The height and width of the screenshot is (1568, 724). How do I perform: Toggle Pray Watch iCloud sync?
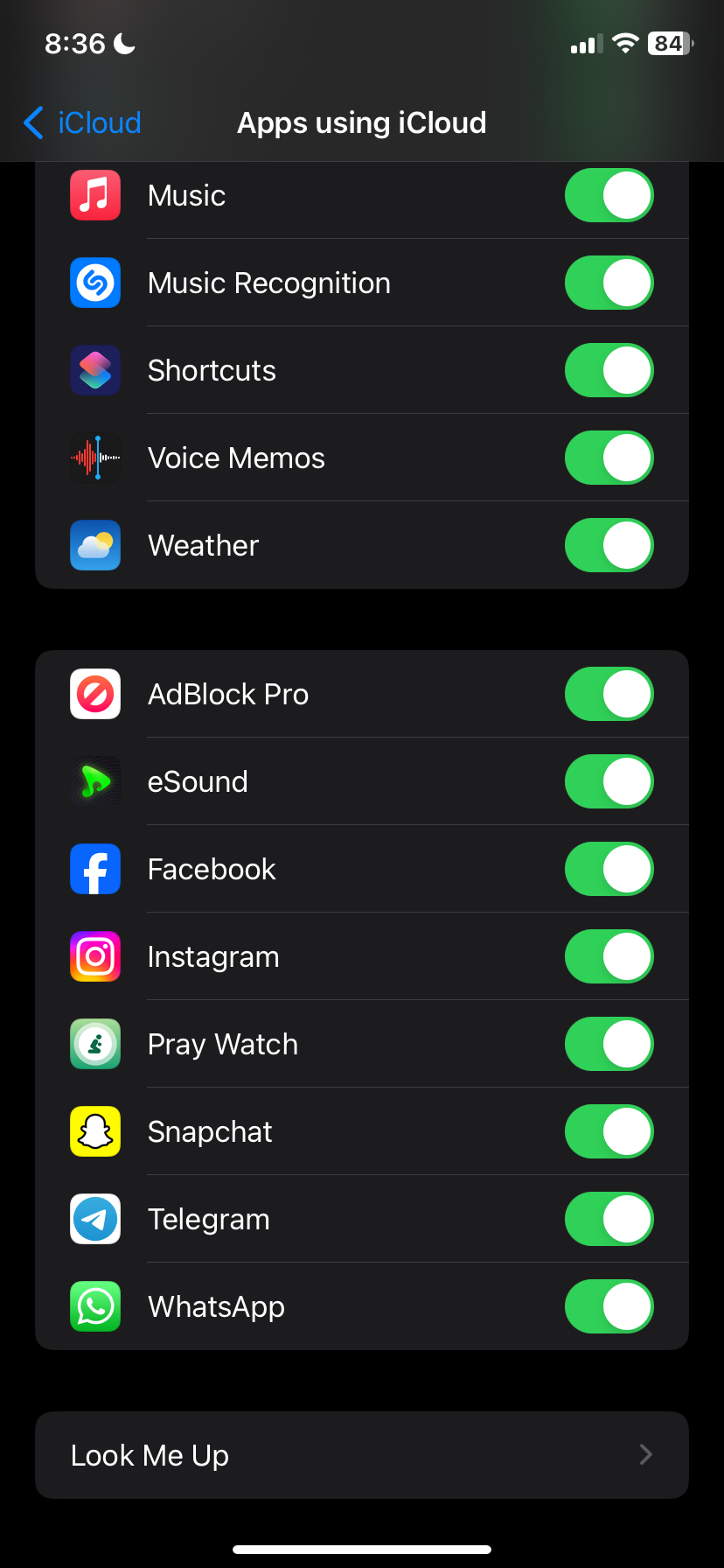point(609,1044)
